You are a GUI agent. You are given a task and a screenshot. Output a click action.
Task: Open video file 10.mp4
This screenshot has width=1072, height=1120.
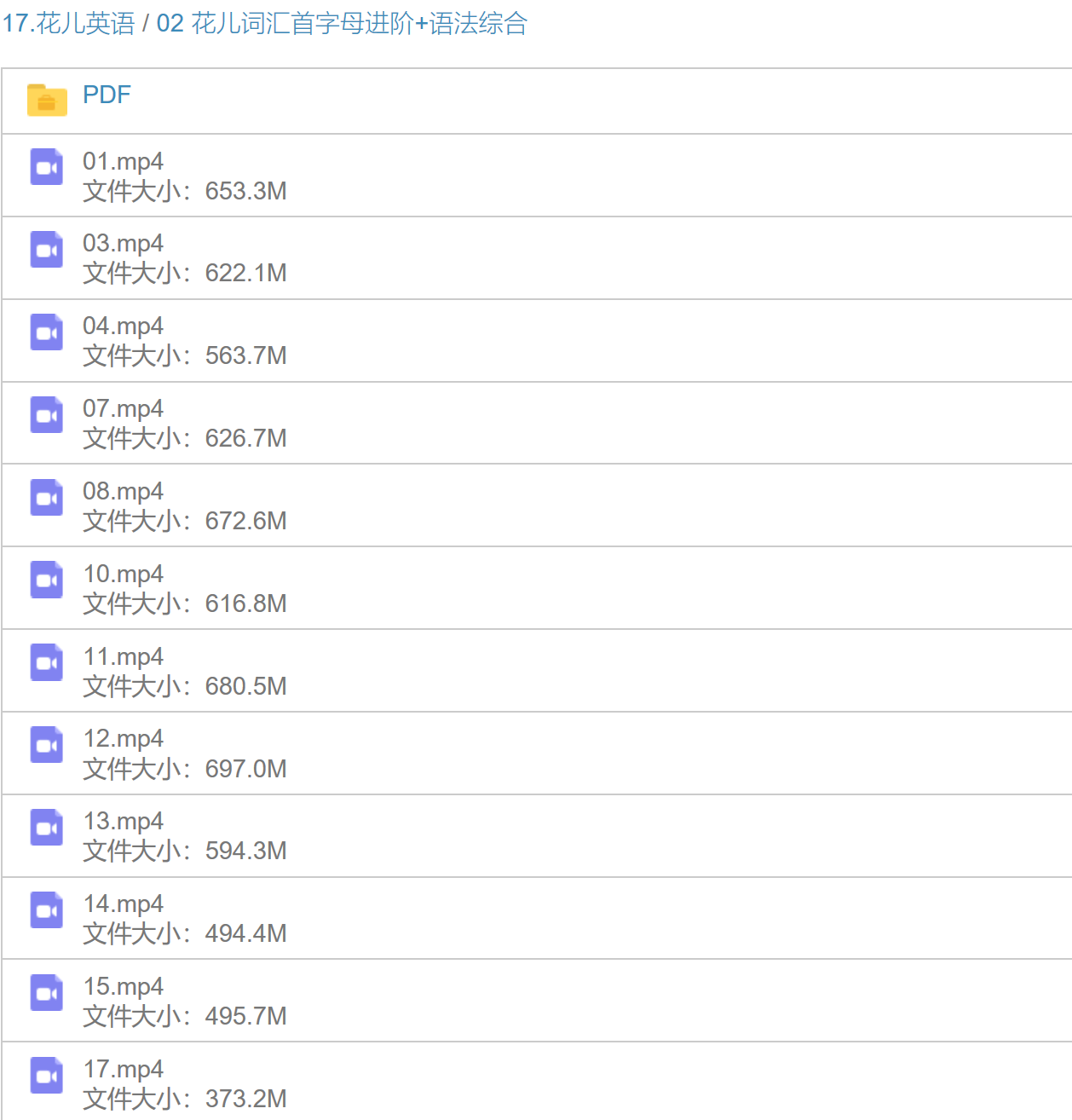tap(123, 574)
